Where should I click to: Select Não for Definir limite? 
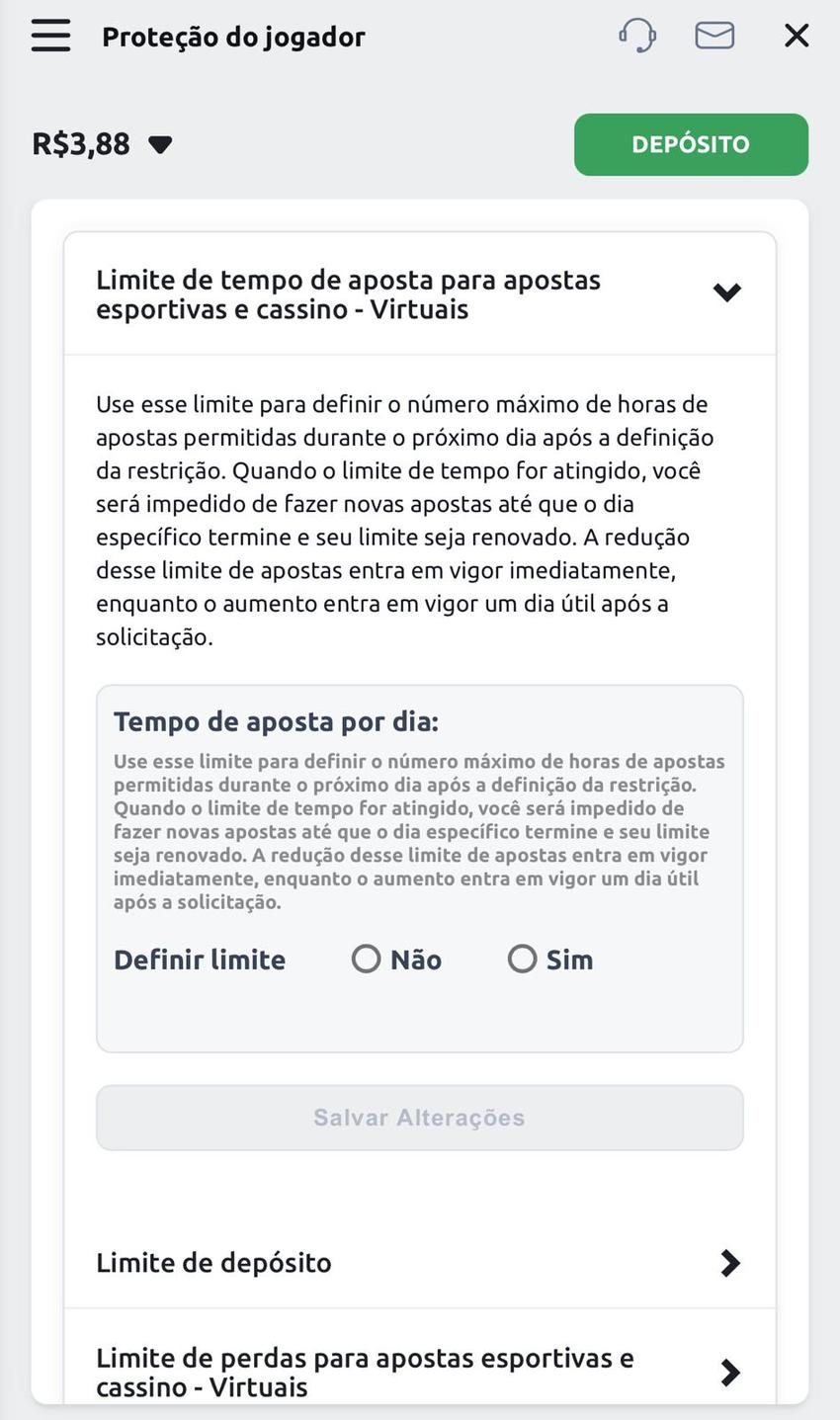pyautogui.click(x=366, y=958)
